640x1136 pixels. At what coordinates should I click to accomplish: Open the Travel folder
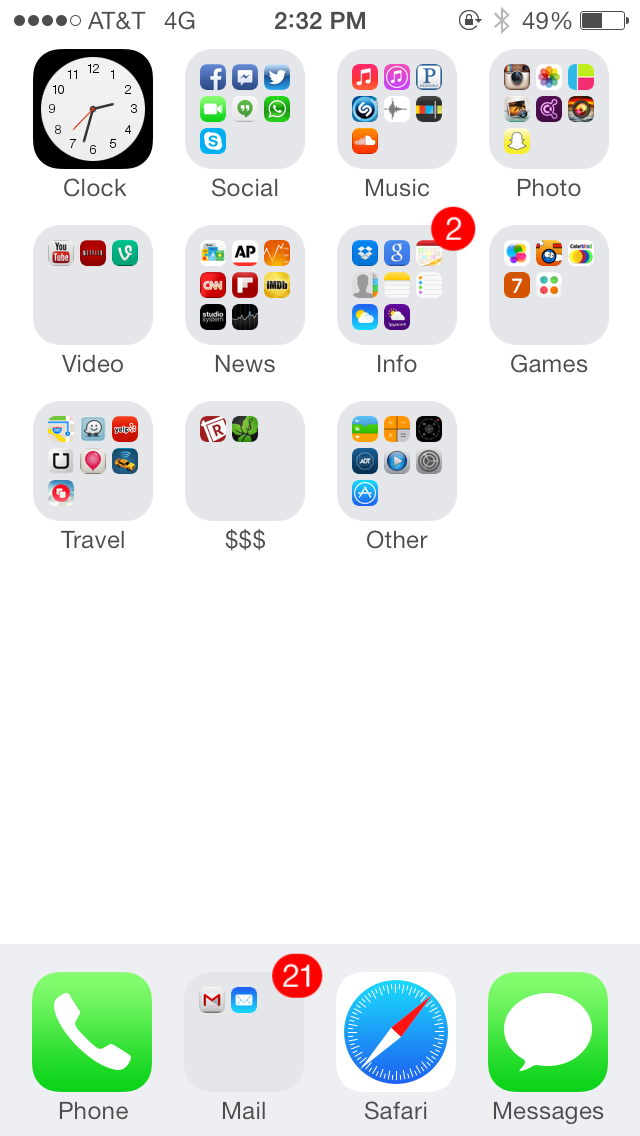(93, 461)
